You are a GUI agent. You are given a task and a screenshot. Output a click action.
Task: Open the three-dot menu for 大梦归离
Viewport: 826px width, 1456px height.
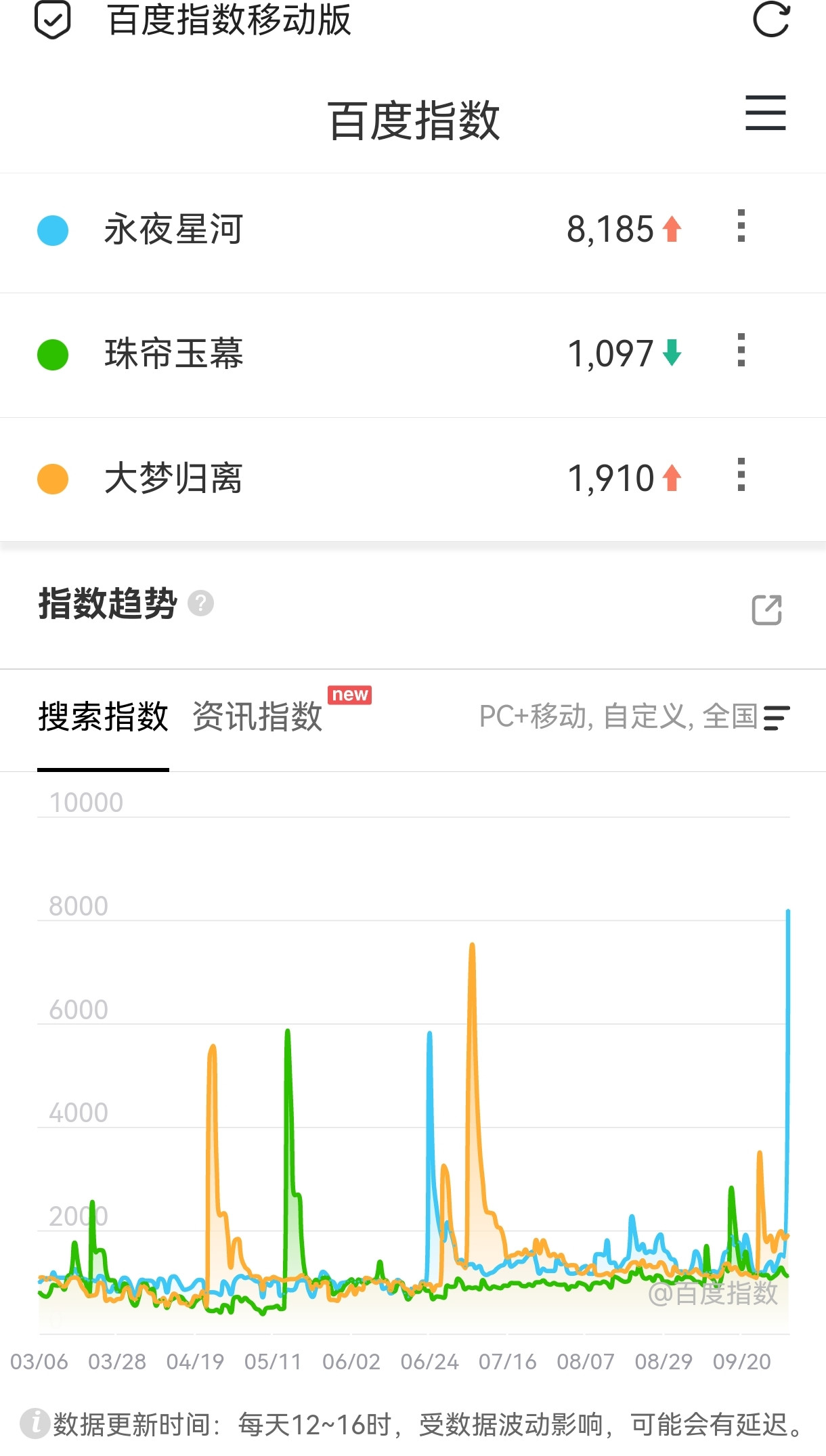click(x=741, y=475)
